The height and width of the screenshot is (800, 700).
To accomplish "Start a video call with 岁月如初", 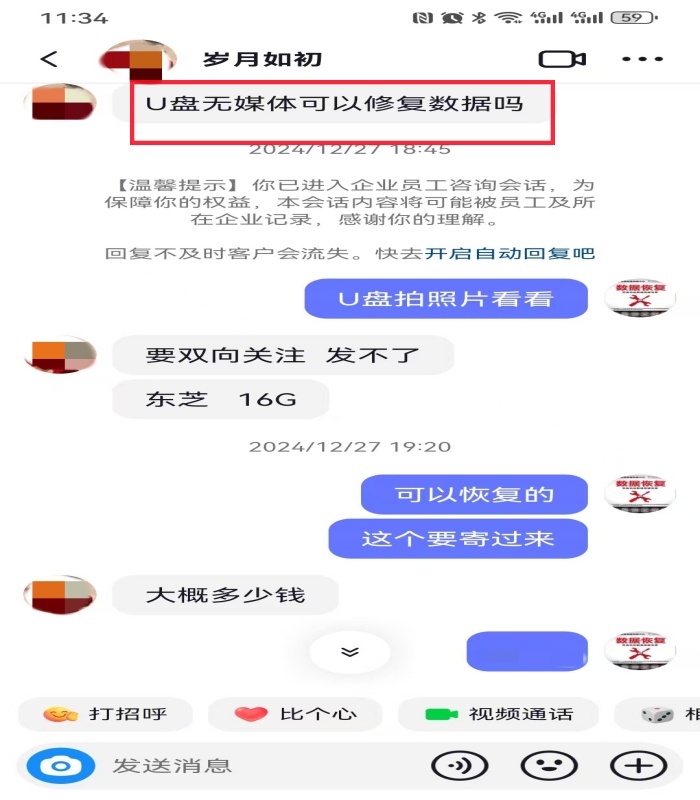I will coord(561,59).
